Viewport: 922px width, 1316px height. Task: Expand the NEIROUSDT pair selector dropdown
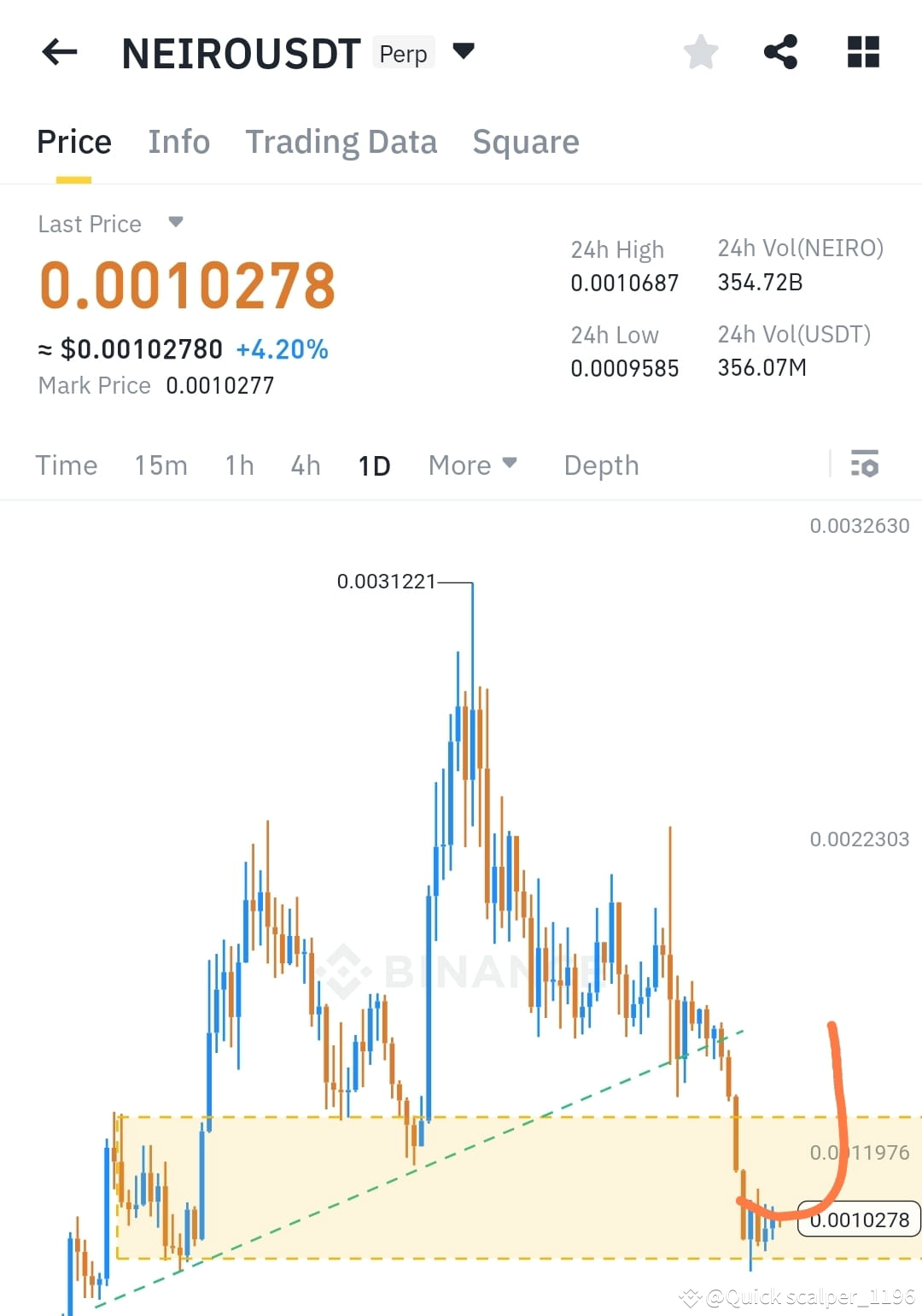coord(464,51)
